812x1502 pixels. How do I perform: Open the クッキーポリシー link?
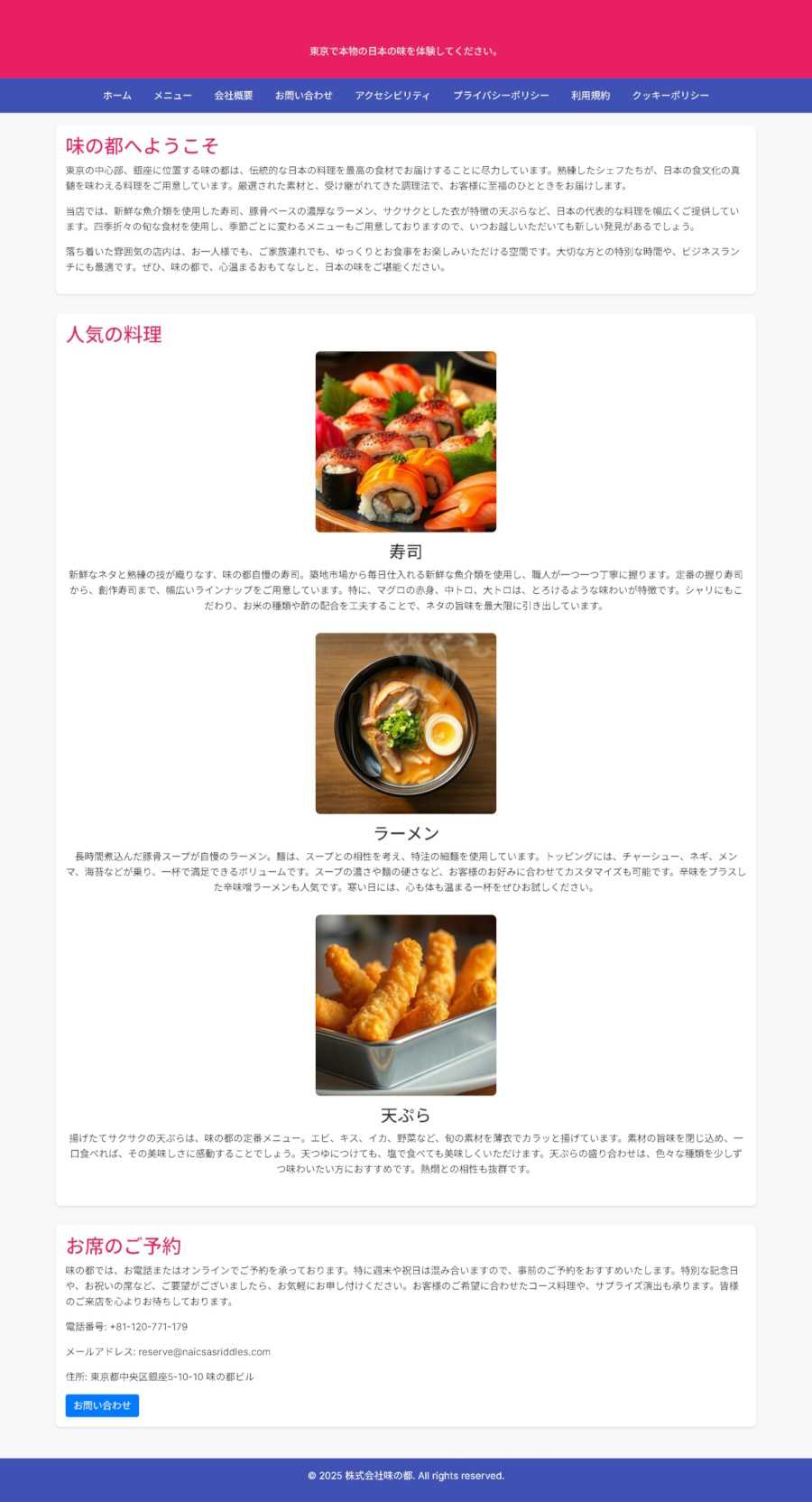point(670,96)
